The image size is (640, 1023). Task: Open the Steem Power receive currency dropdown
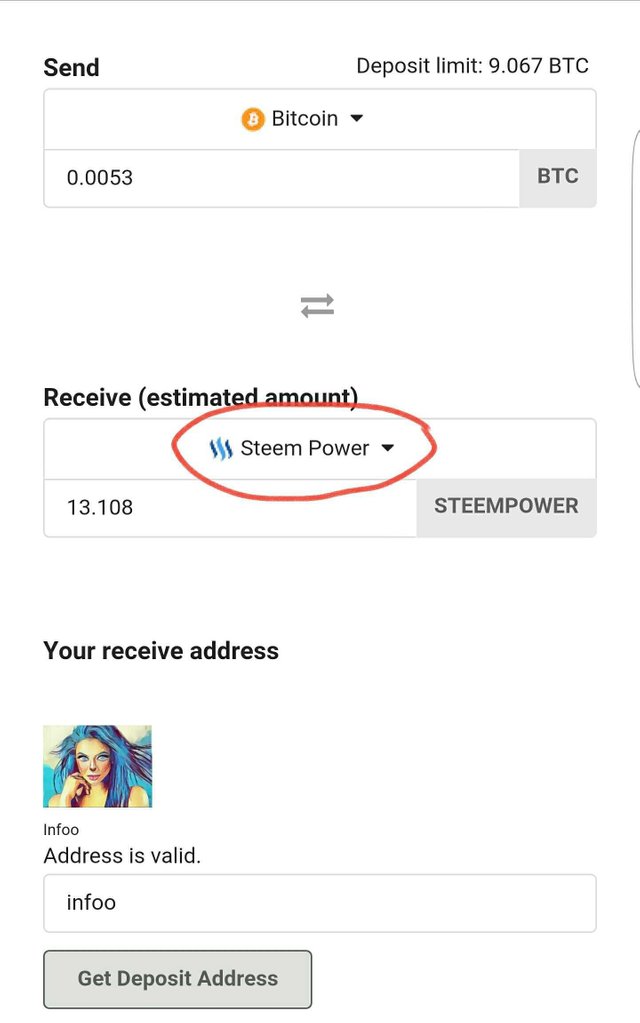click(303, 448)
